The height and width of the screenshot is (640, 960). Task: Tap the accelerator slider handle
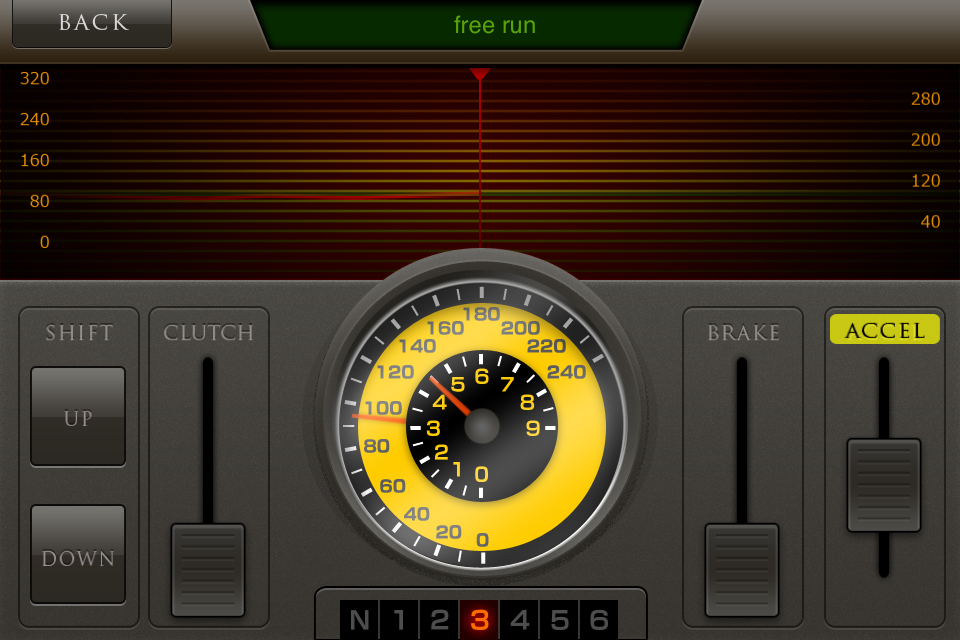point(884,485)
